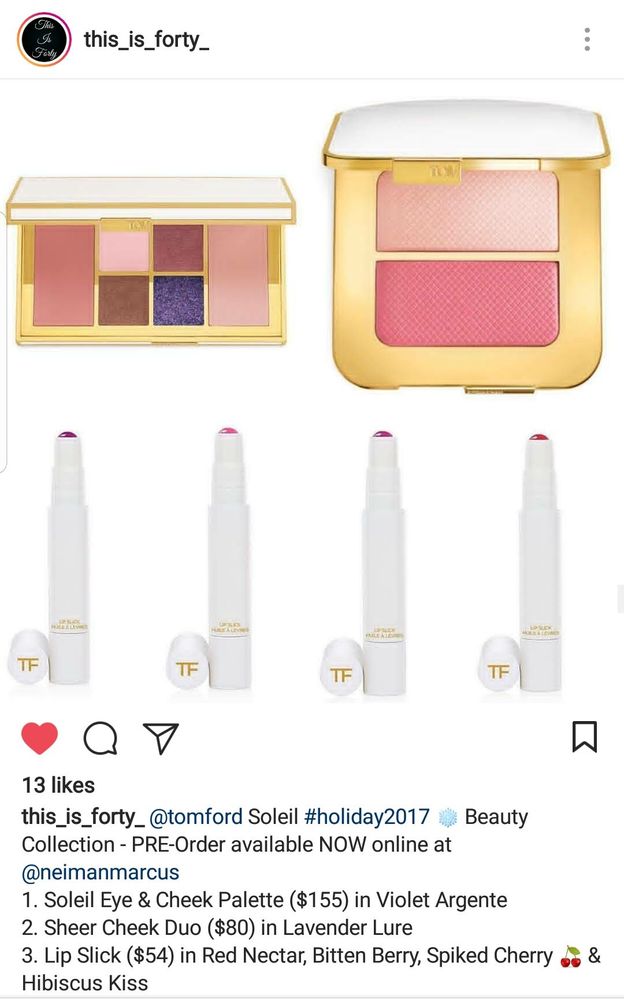Share the post via the paper plane icon
The width and height of the screenshot is (624, 999).
tap(160, 738)
